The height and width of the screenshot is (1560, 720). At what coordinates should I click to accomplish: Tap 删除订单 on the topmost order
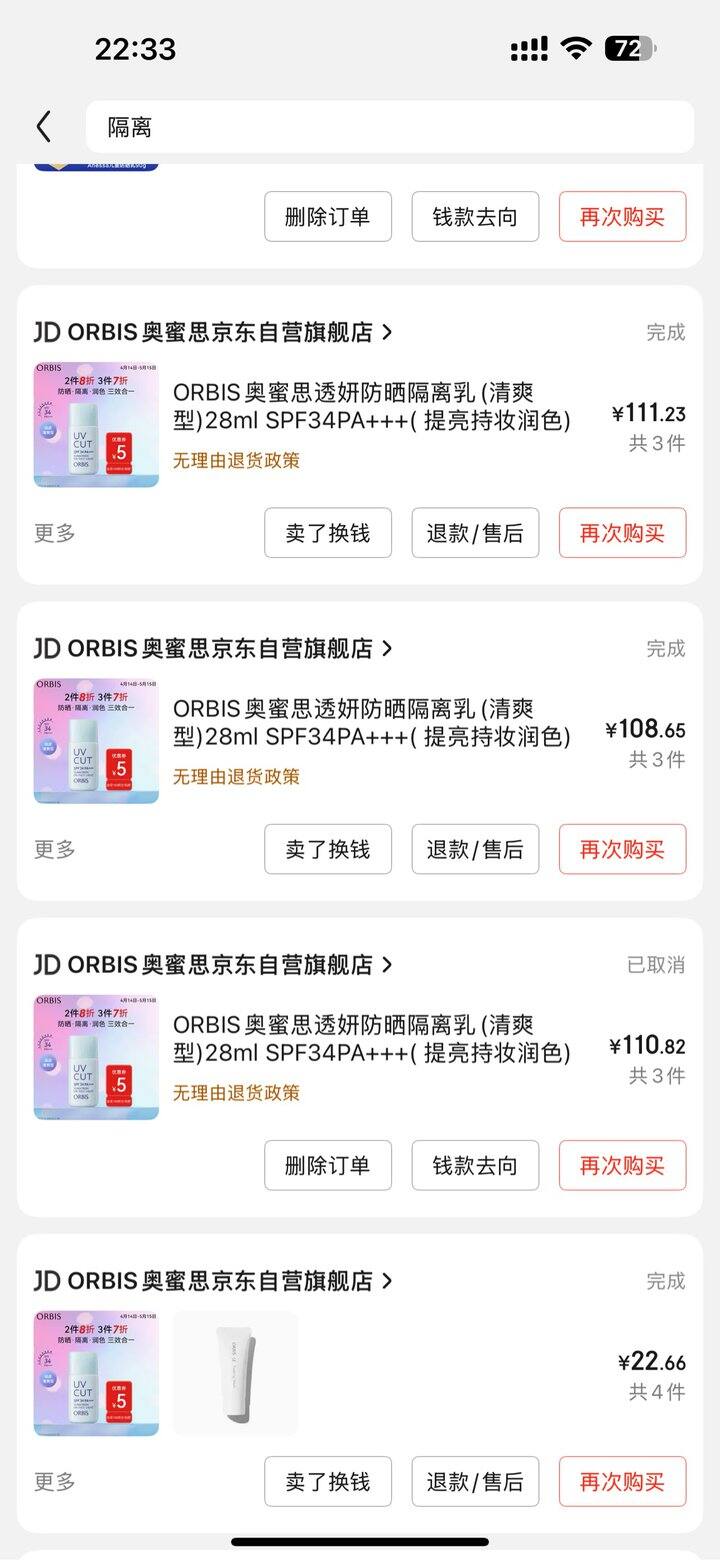click(x=328, y=217)
